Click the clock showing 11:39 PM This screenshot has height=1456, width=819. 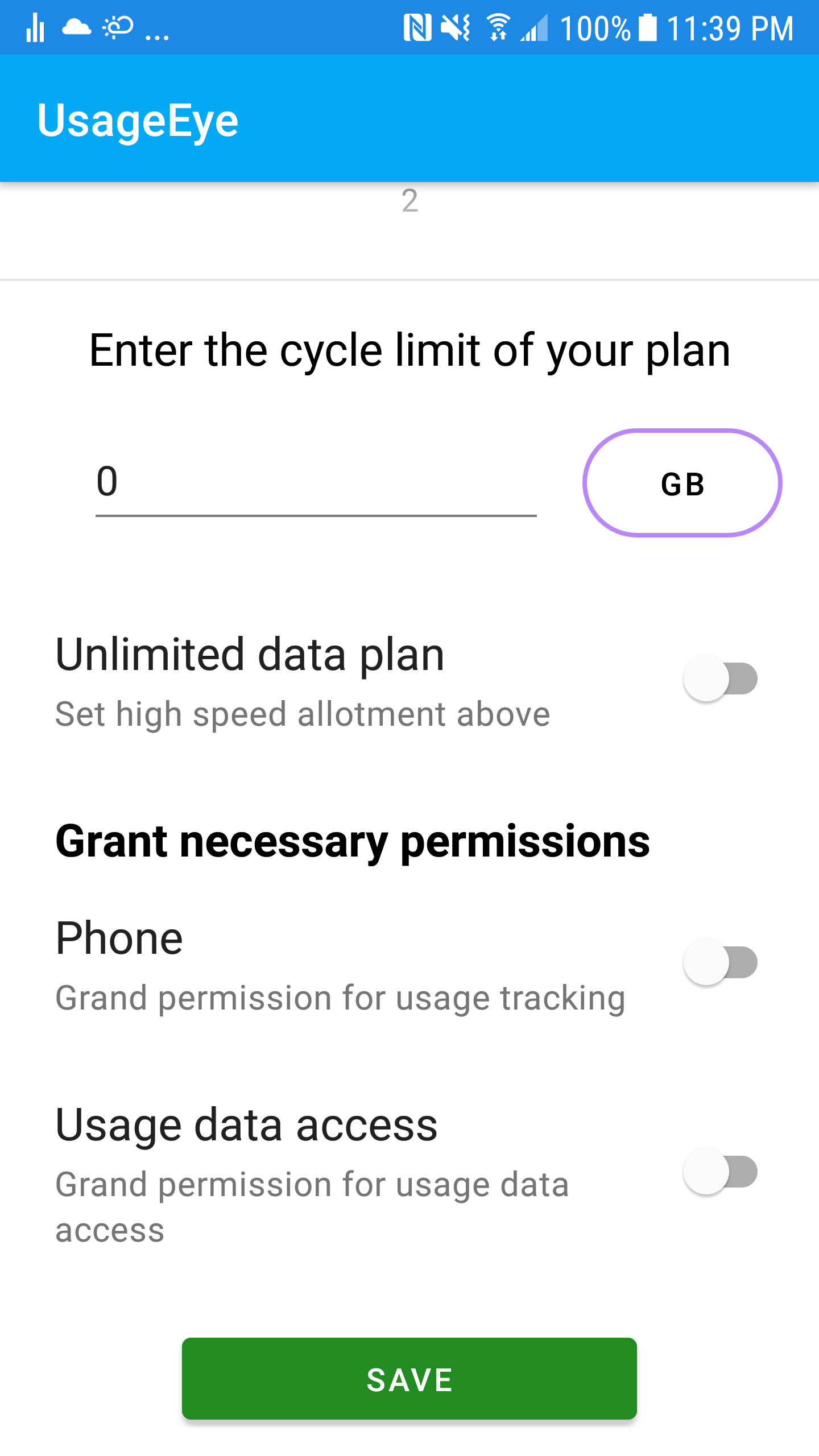(x=731, y=27)
